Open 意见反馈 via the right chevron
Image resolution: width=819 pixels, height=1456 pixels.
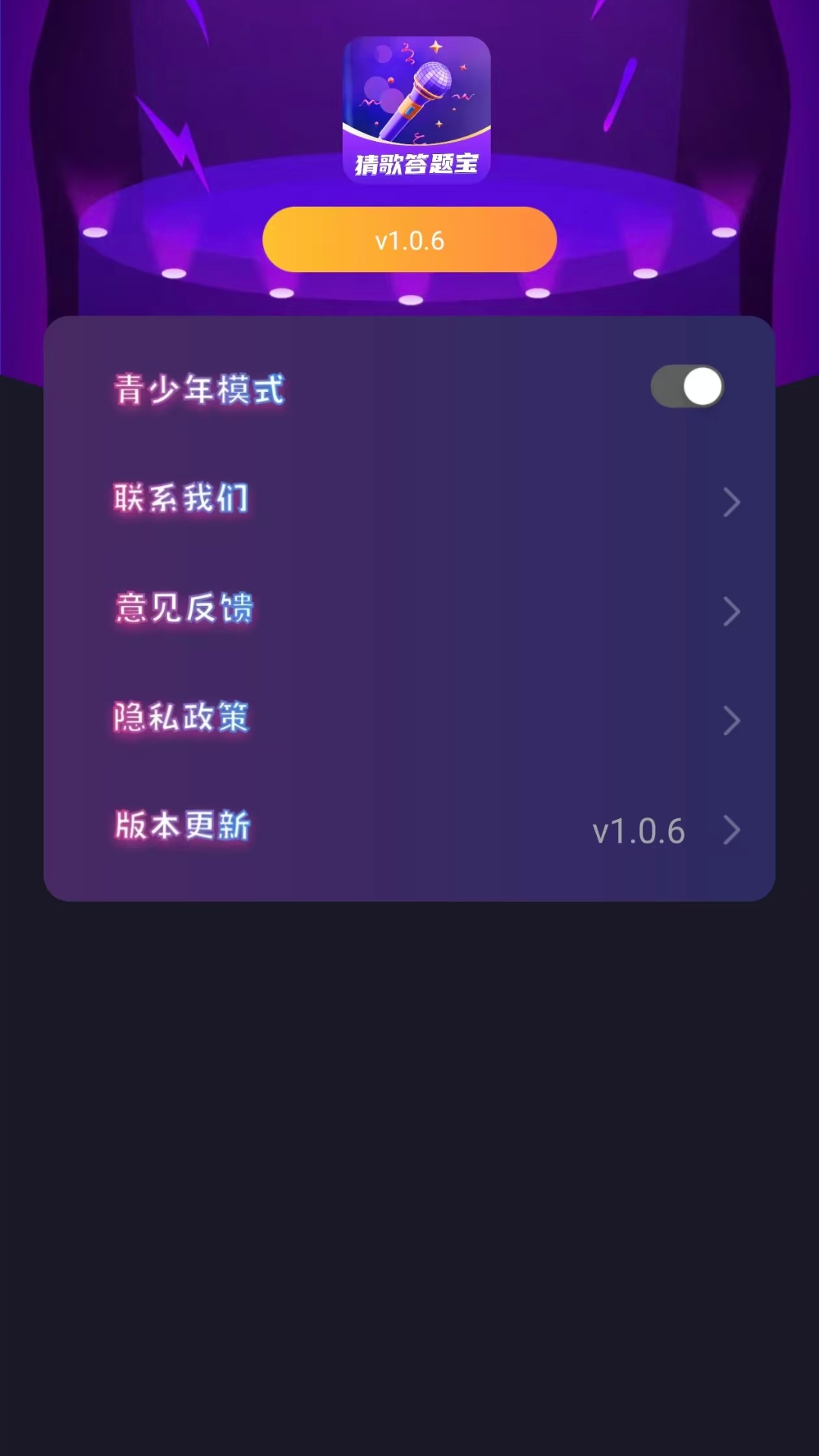point(730,611)
